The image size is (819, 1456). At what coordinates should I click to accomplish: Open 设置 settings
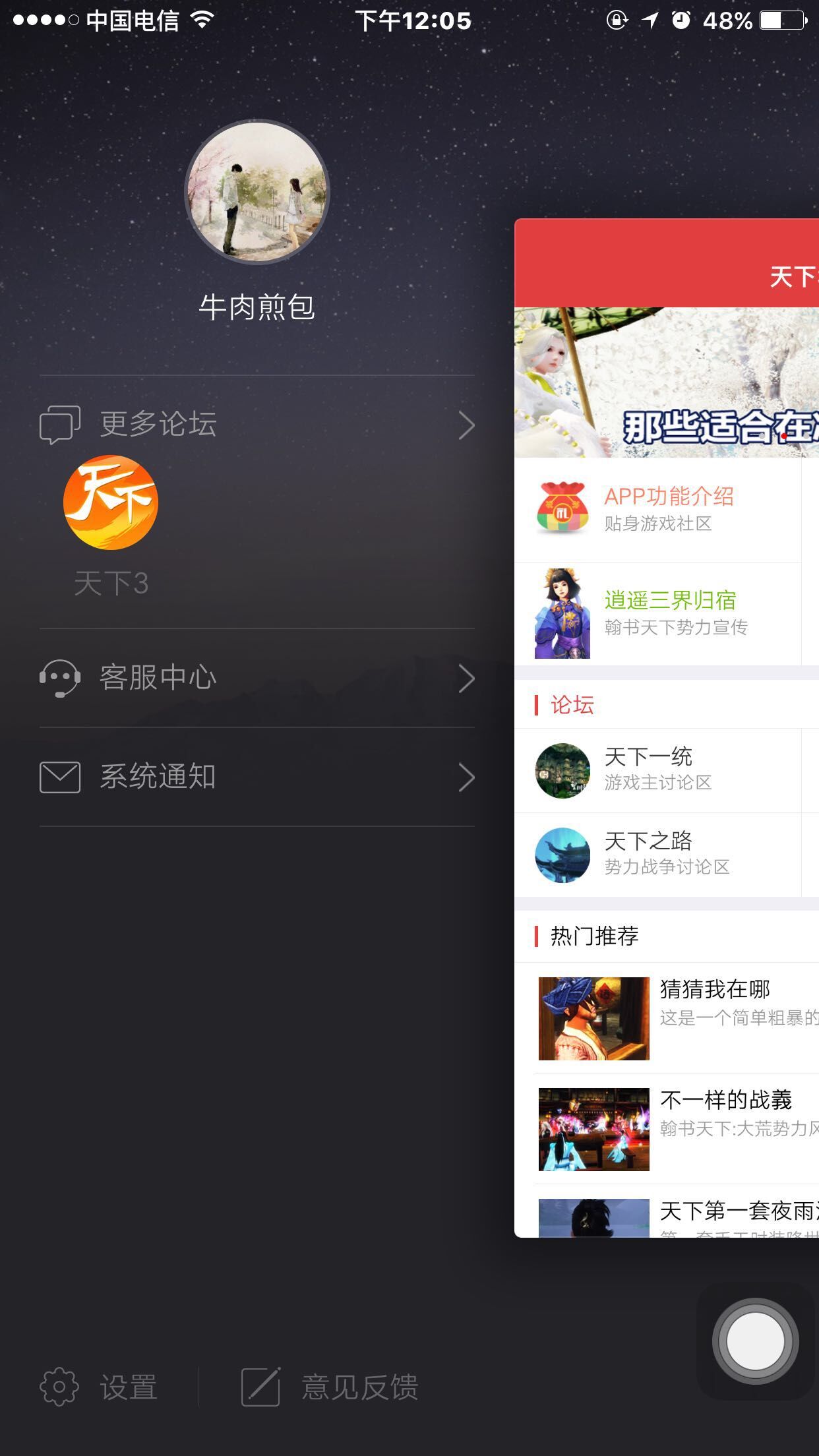(x=99, y=1387)
